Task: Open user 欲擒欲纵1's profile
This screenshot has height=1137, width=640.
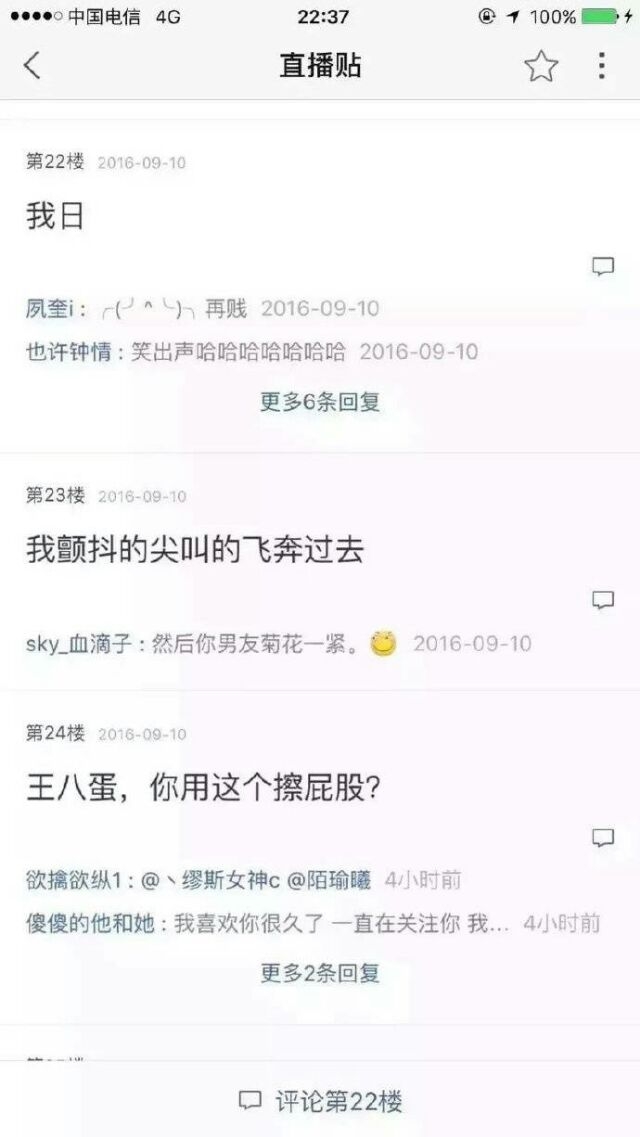Action: tap(76, 881)
